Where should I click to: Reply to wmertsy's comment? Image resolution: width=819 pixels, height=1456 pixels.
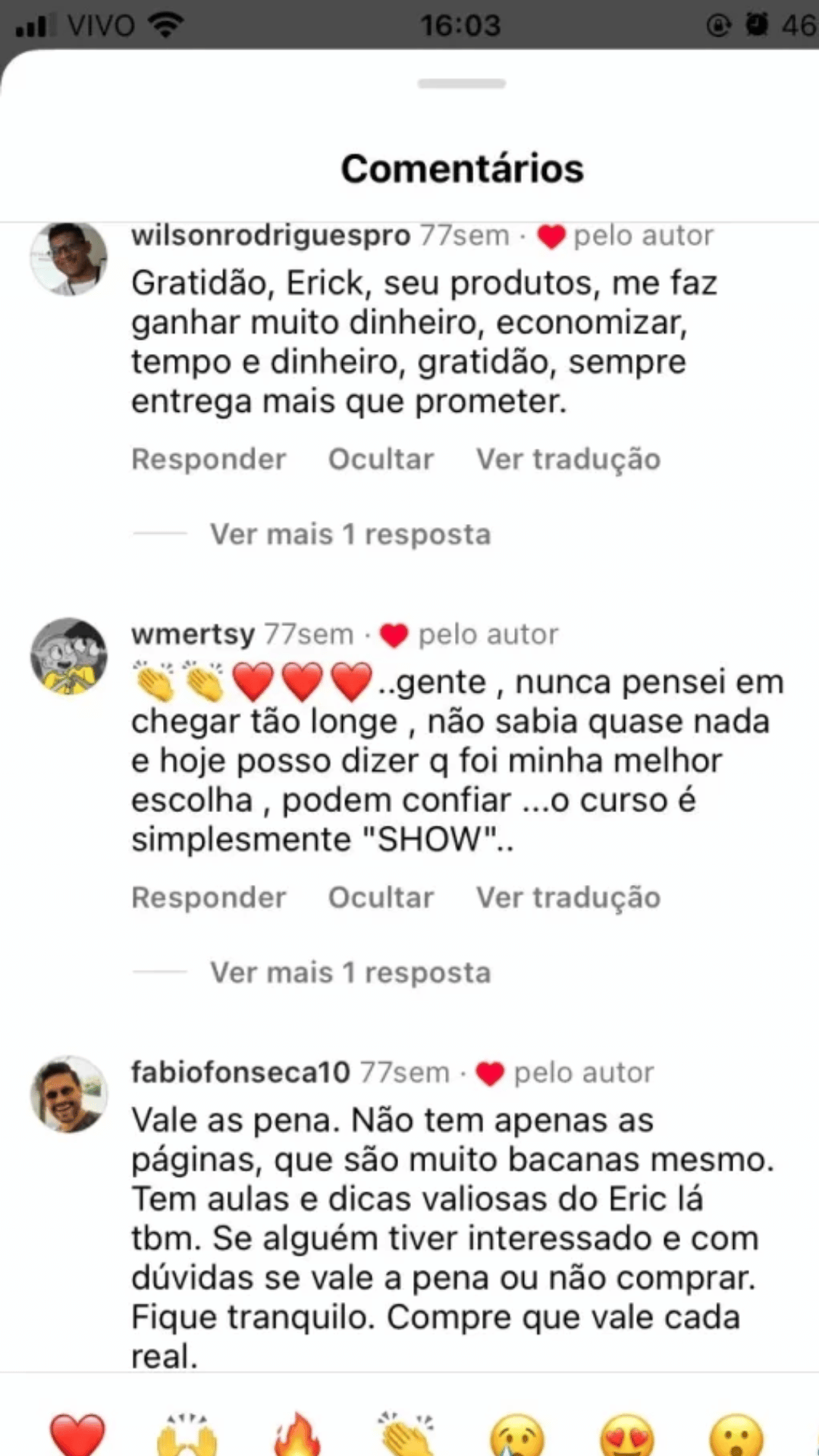pyautogui.click(x=209, y=898)
